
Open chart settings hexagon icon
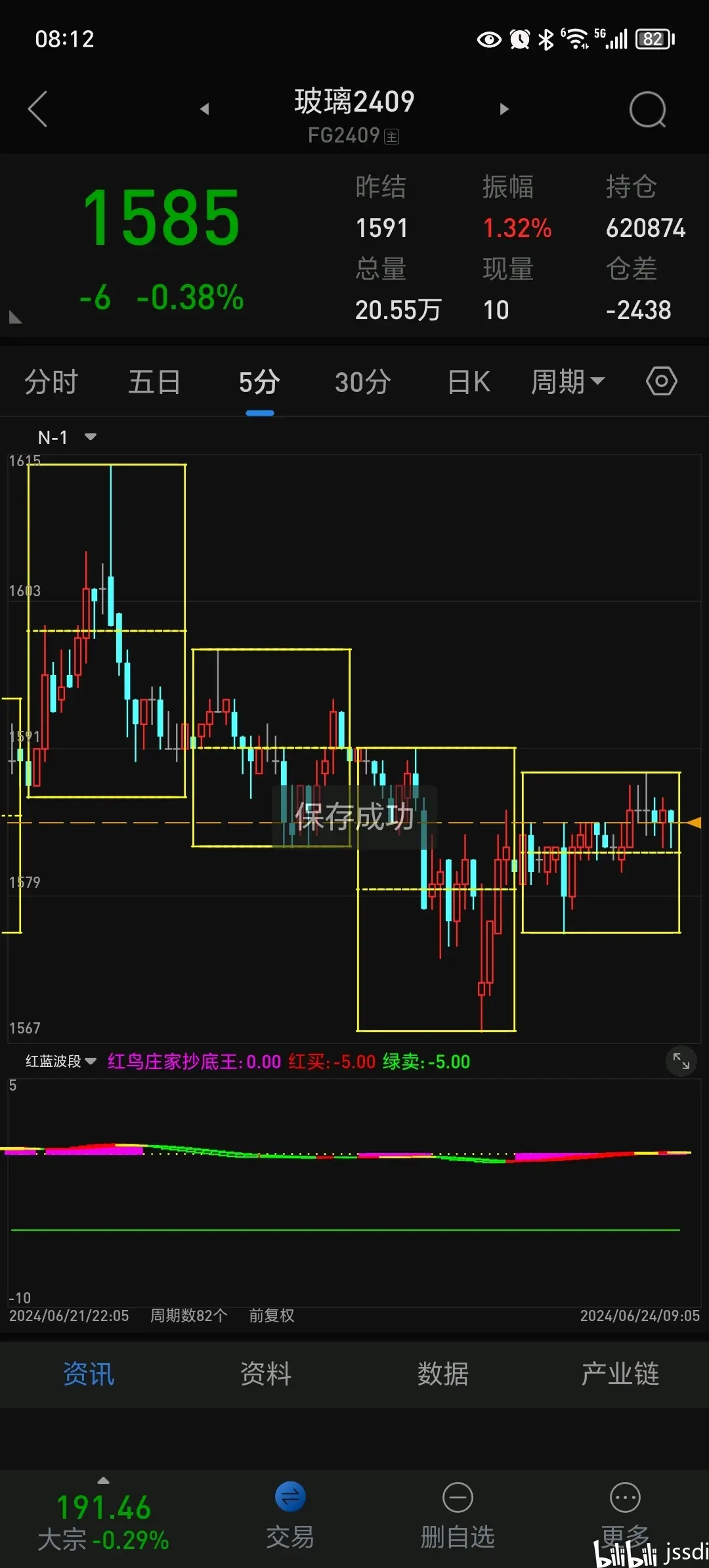click(x=661, y=381)
